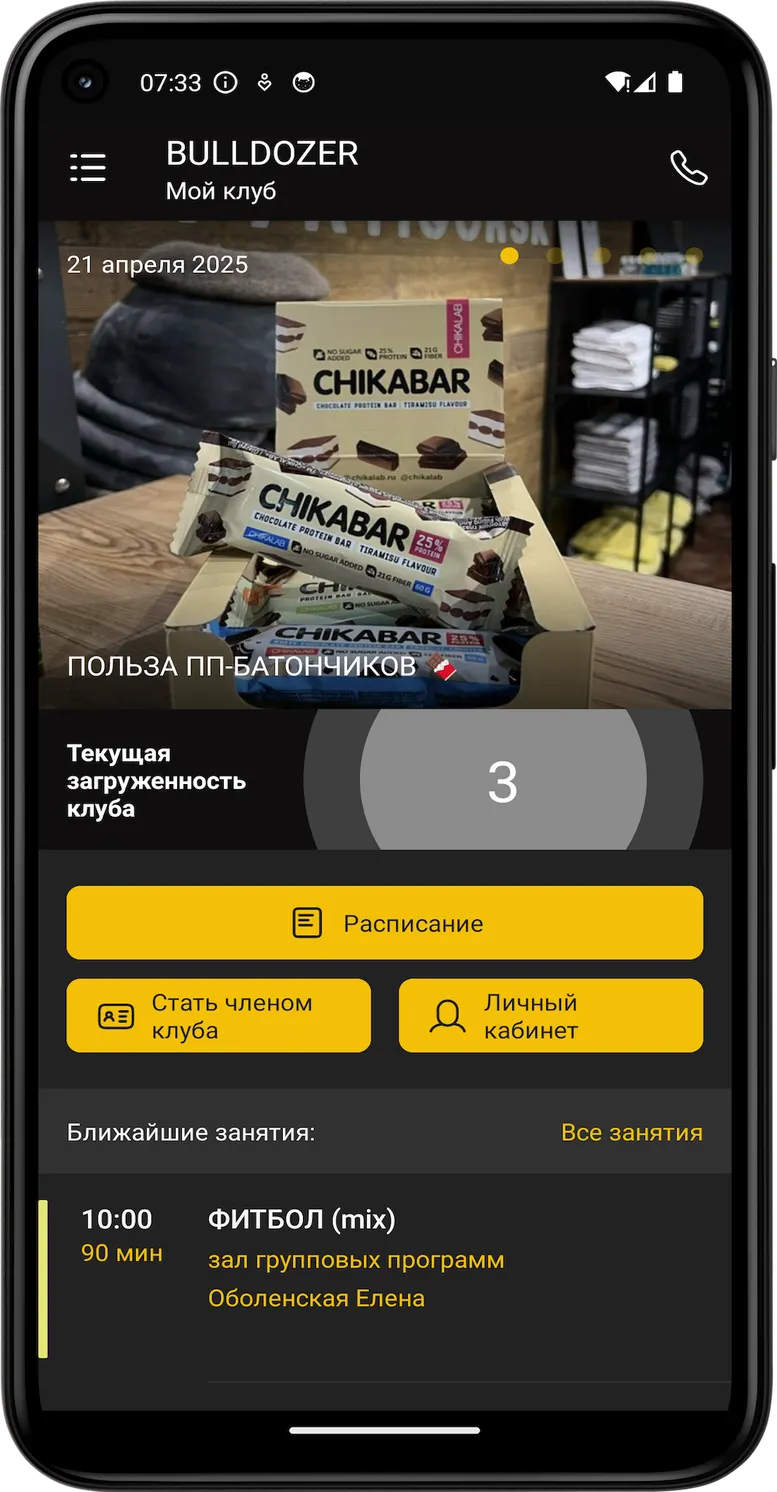
Task: Open the ПОЛЬЗА ПП-БАТОНЧИКОВ news banner
Action: 385,465
